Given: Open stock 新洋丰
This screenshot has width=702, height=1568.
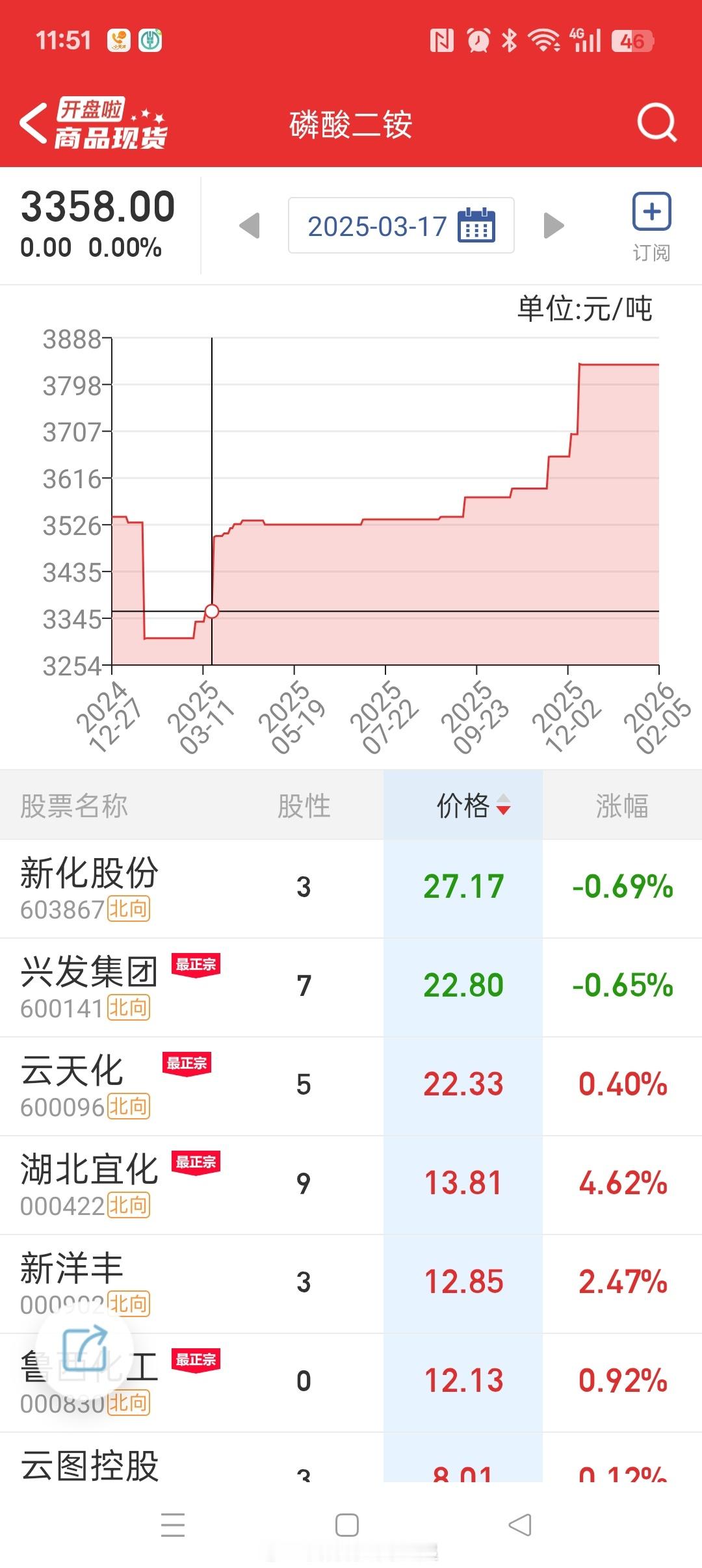Looking at the screenshot, I should (x=351, y=1284).
